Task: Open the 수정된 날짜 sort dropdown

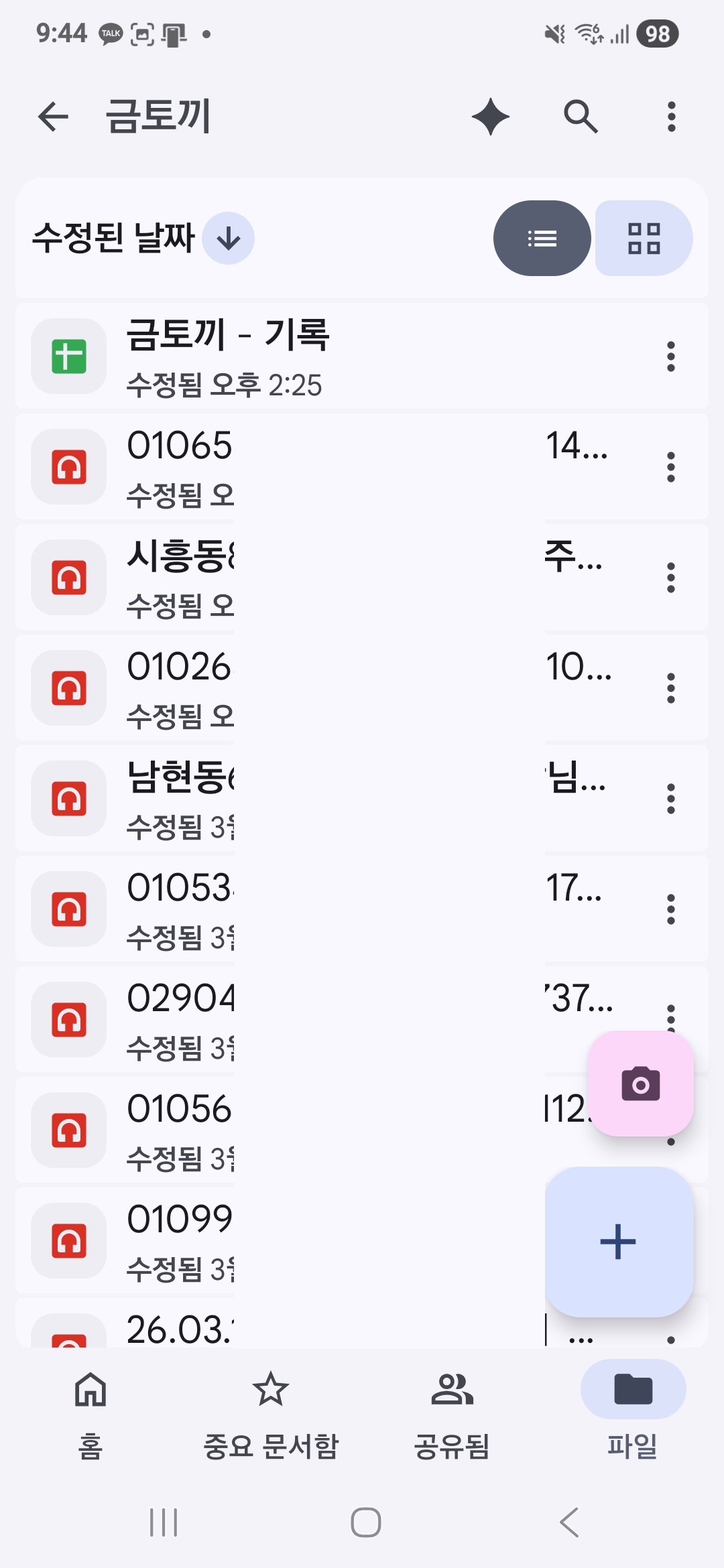Action: click(x=114, y=239)
